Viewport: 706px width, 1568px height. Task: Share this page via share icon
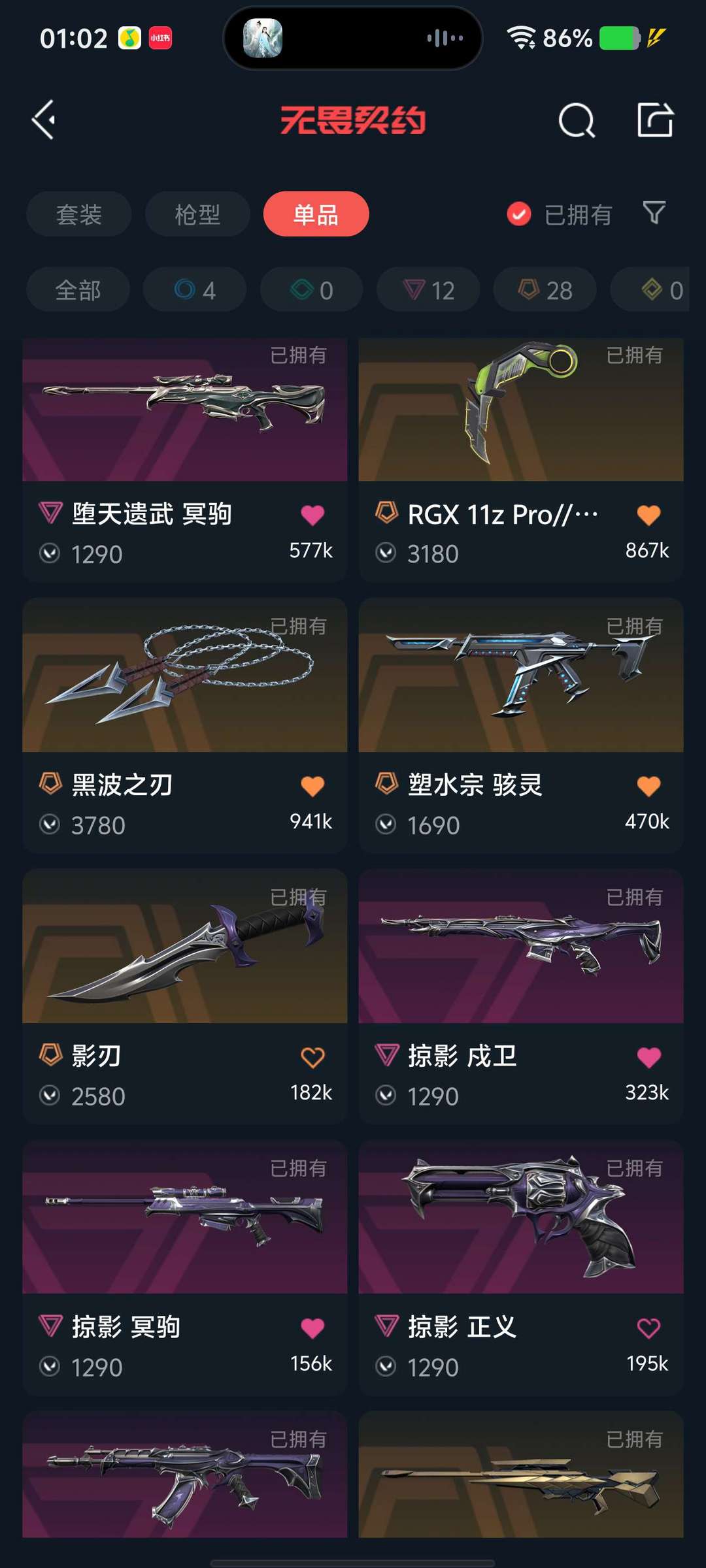pos(655,120)
